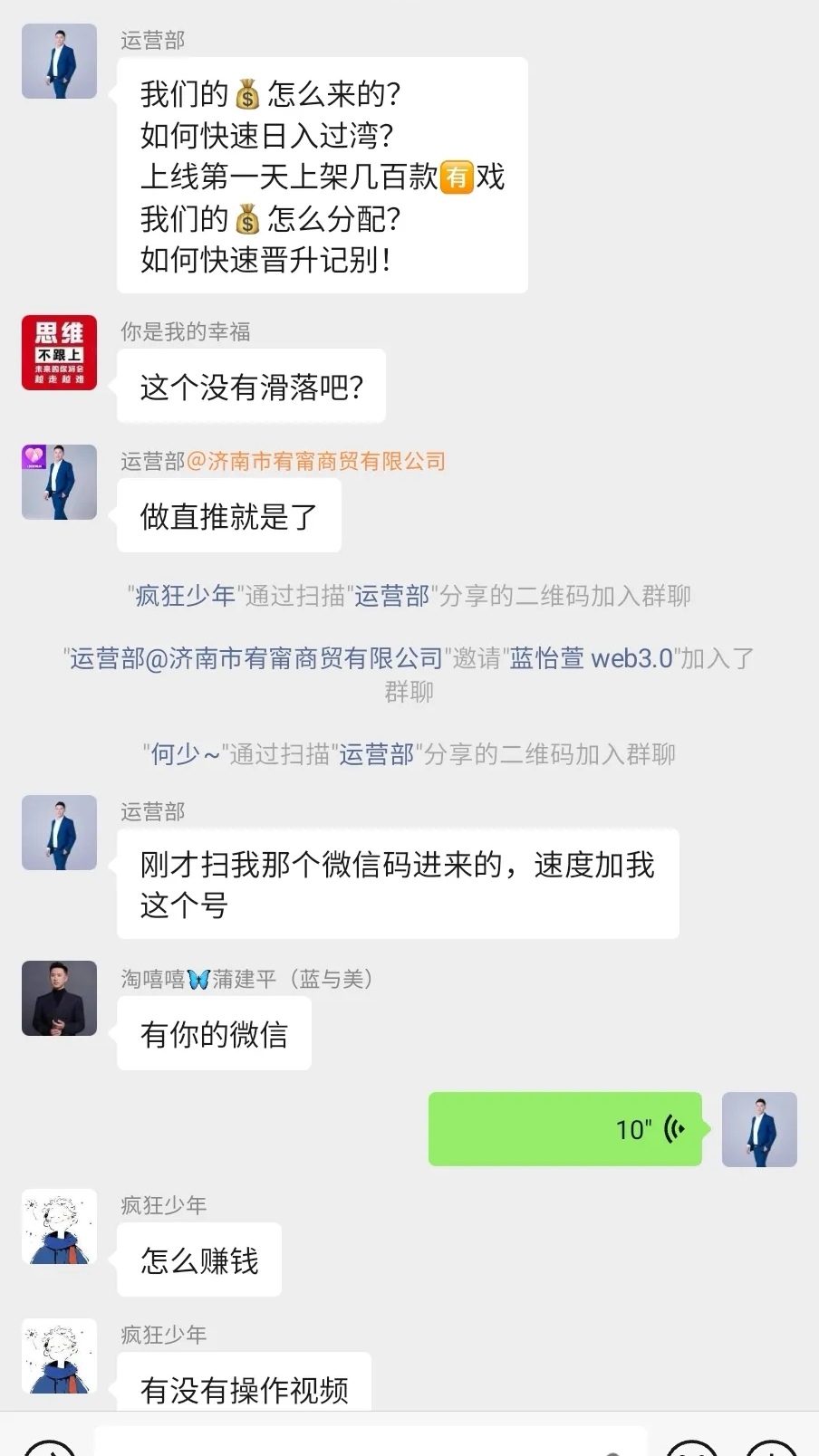Image resolution: width=819 pixels, height=1456 pixels.
Task: Open 你是我的幸福's avatar profile
Action: (59, 353)
